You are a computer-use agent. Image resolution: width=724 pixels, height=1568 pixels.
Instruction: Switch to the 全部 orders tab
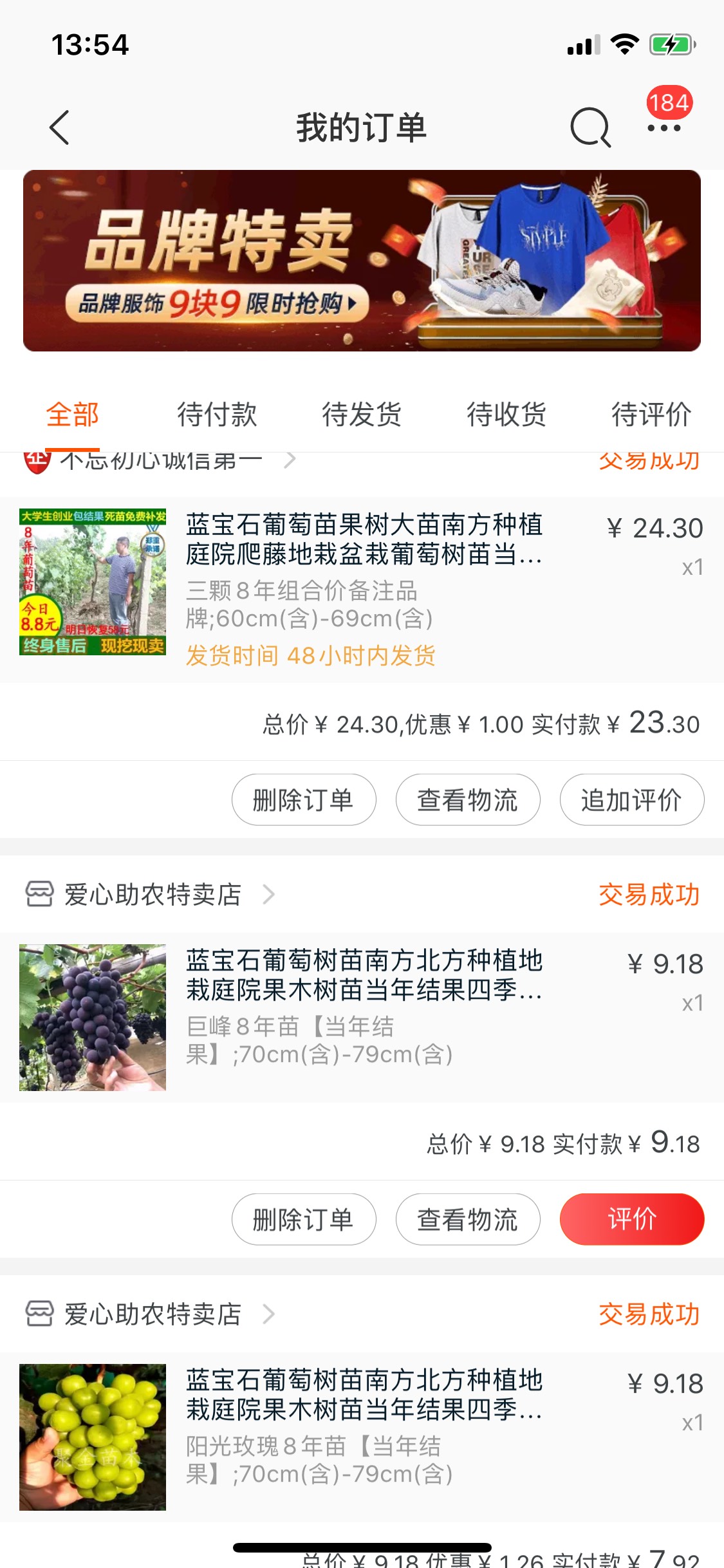point(73,414)
